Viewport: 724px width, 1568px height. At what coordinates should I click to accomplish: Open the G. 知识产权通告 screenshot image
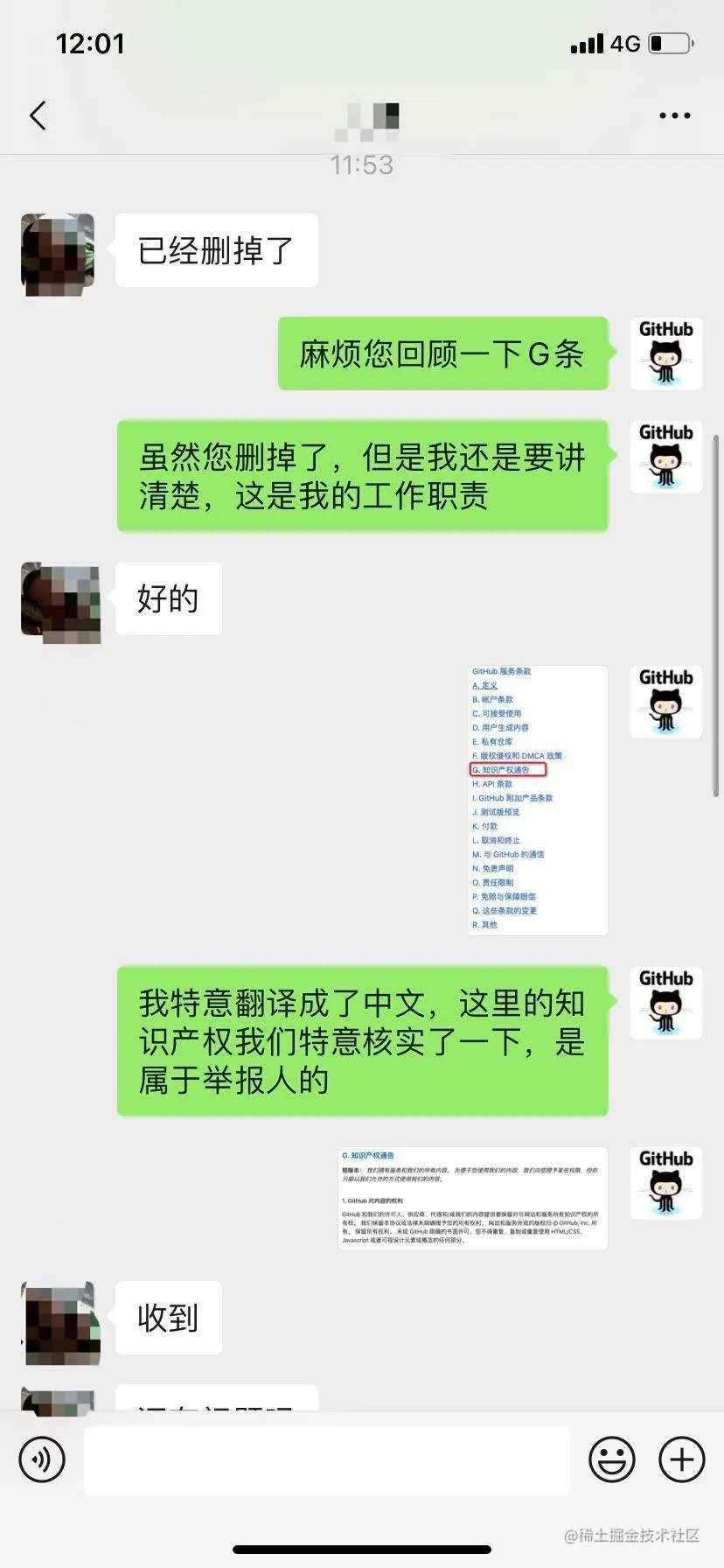click(x=472, y=1198)
